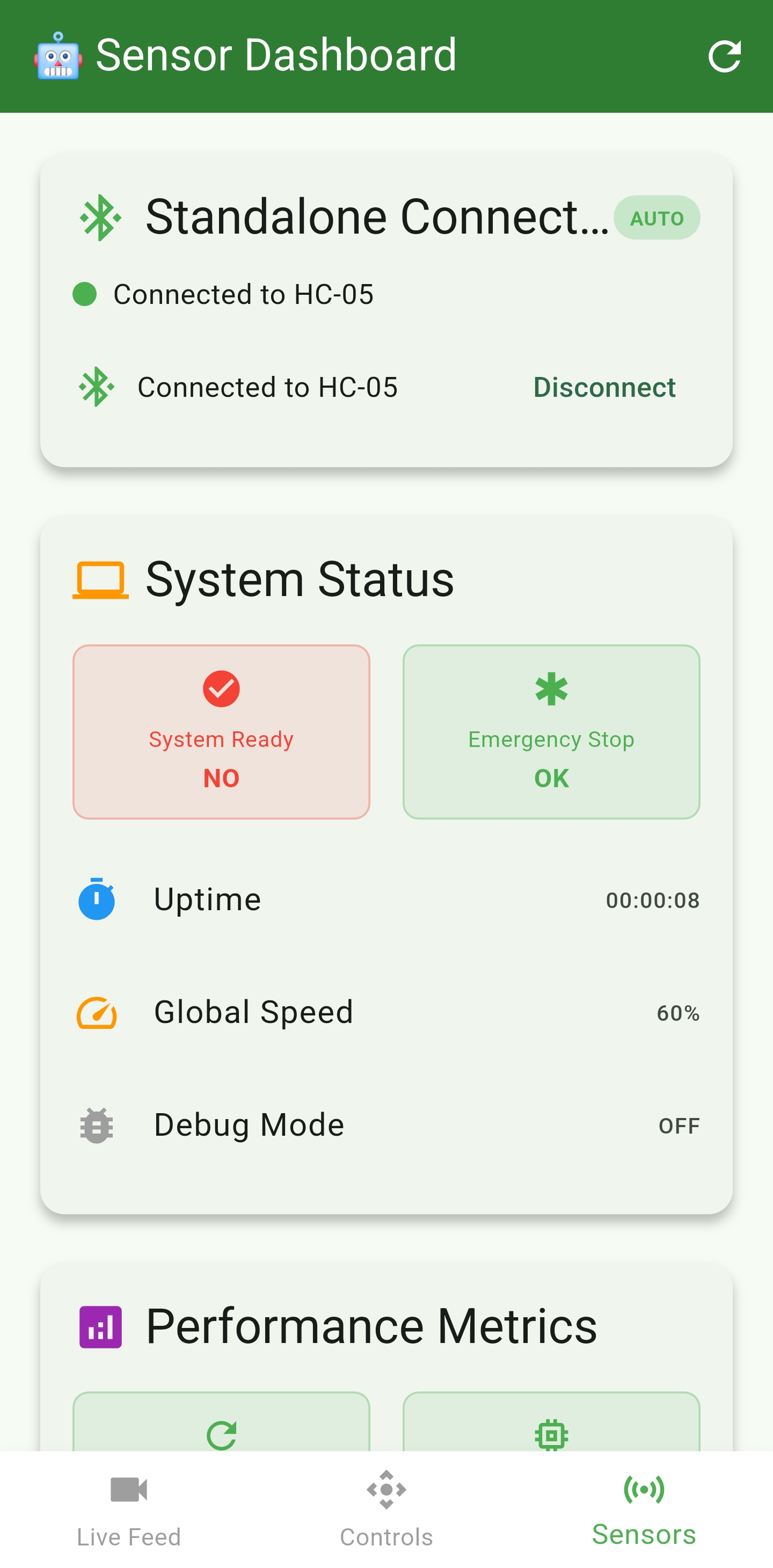Tap the Bluetooth icon beside Connected to HC-05
Image resolution: width=773 pixels, height=1568 pixels.
(97, 387)
